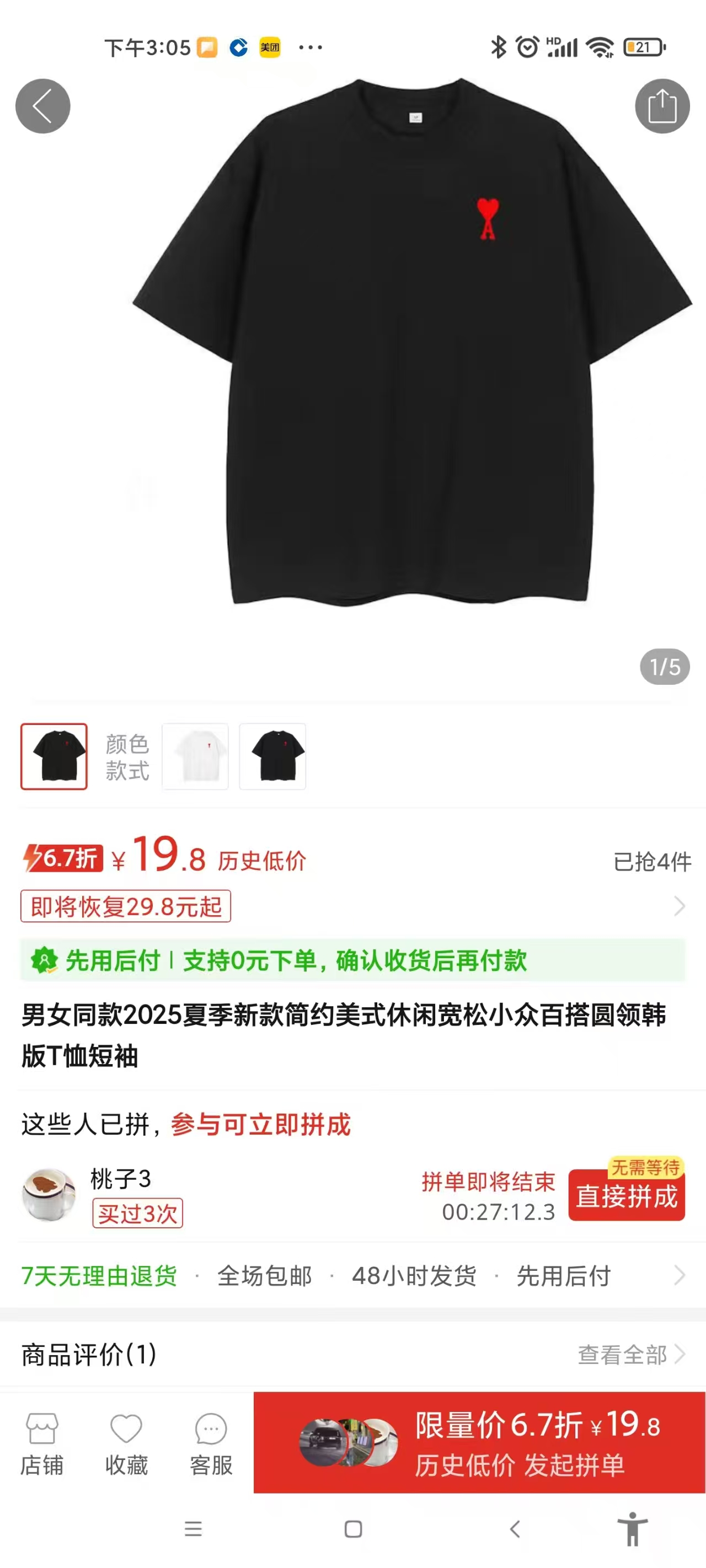Select the white shirt color variant
The height and width of the screenshot is (1568, 706).
[195, 756]
